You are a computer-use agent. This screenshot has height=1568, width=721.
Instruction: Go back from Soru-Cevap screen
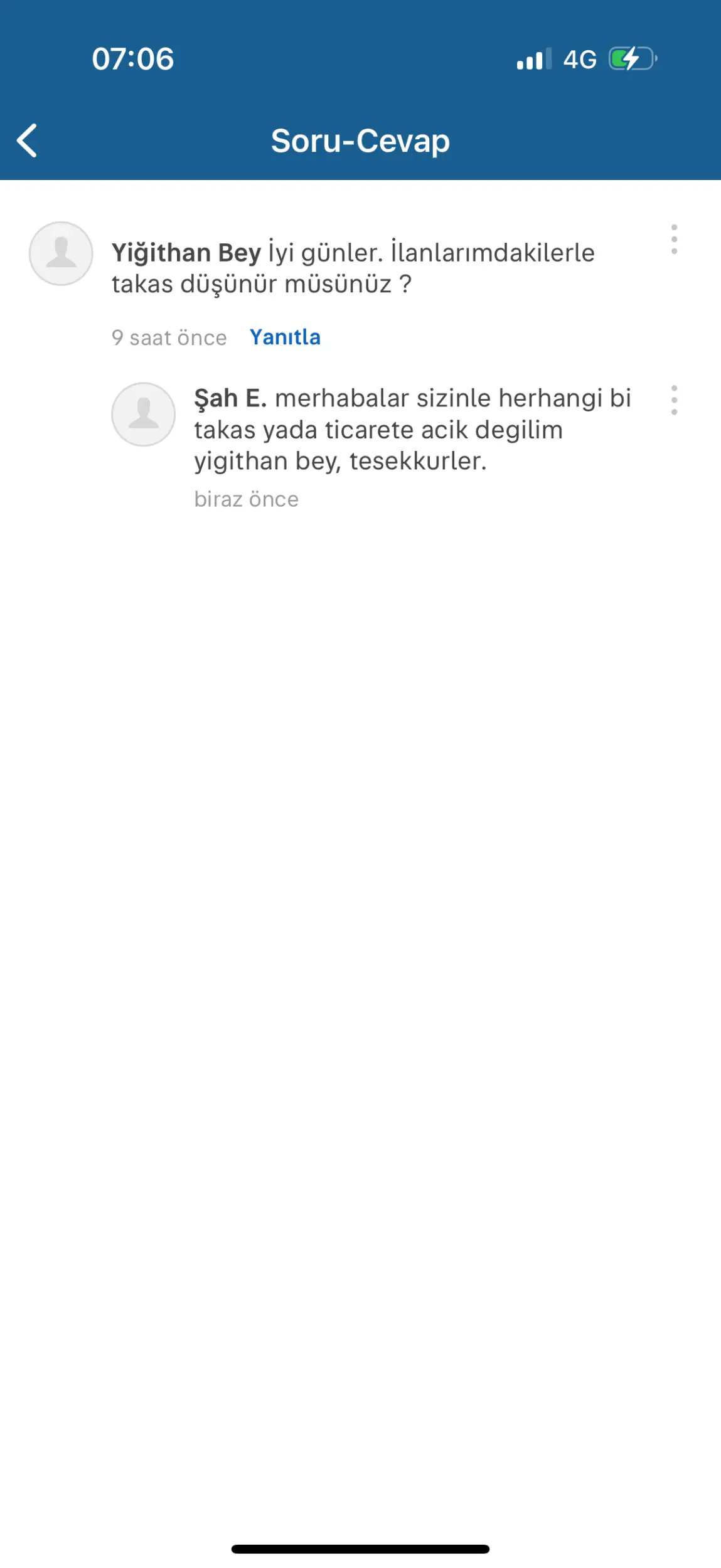[x=27, y=140]
